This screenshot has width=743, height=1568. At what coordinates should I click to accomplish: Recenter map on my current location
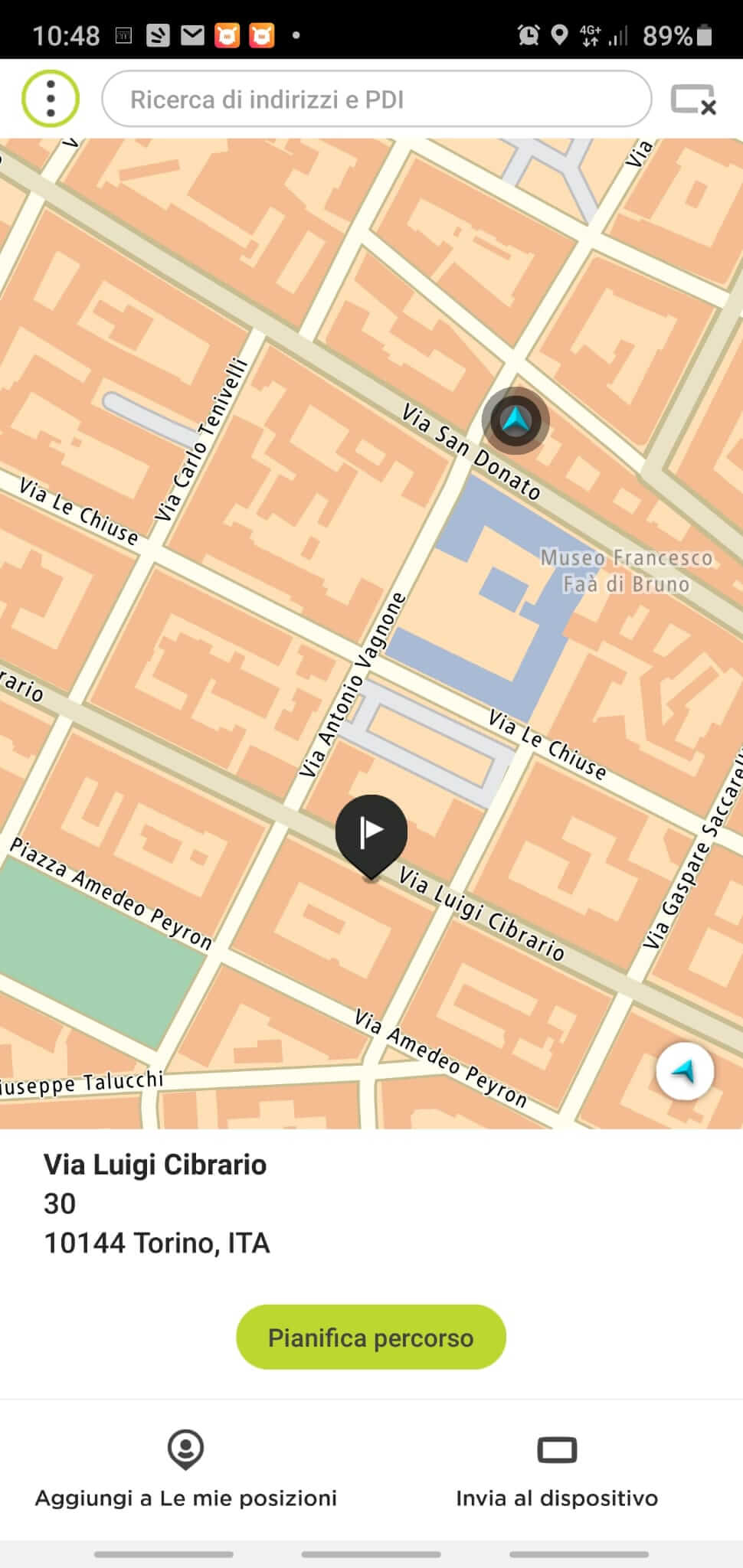click(x=685, y=1071)
